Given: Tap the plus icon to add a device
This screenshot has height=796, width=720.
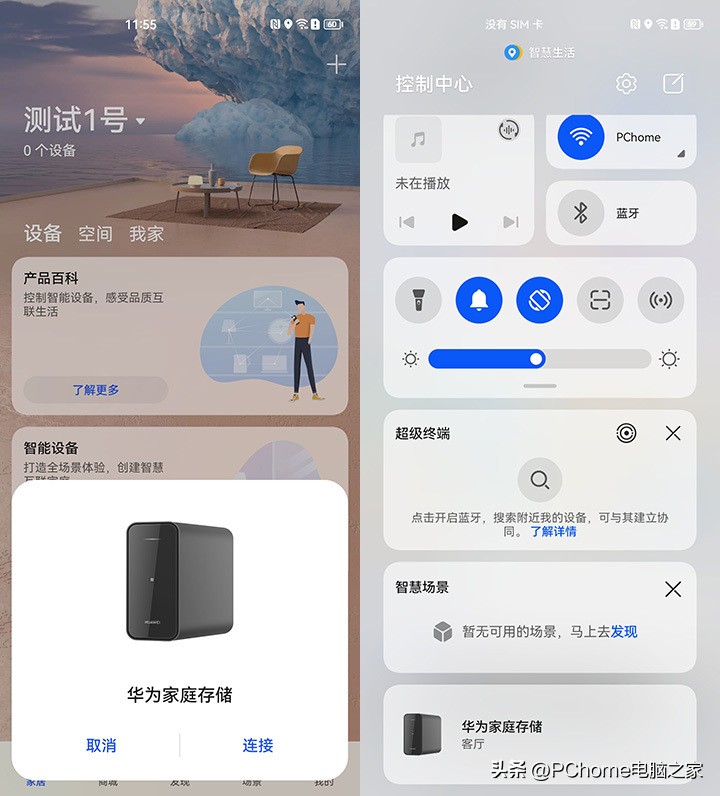Looking at the screenshot, I should [335, 64].
